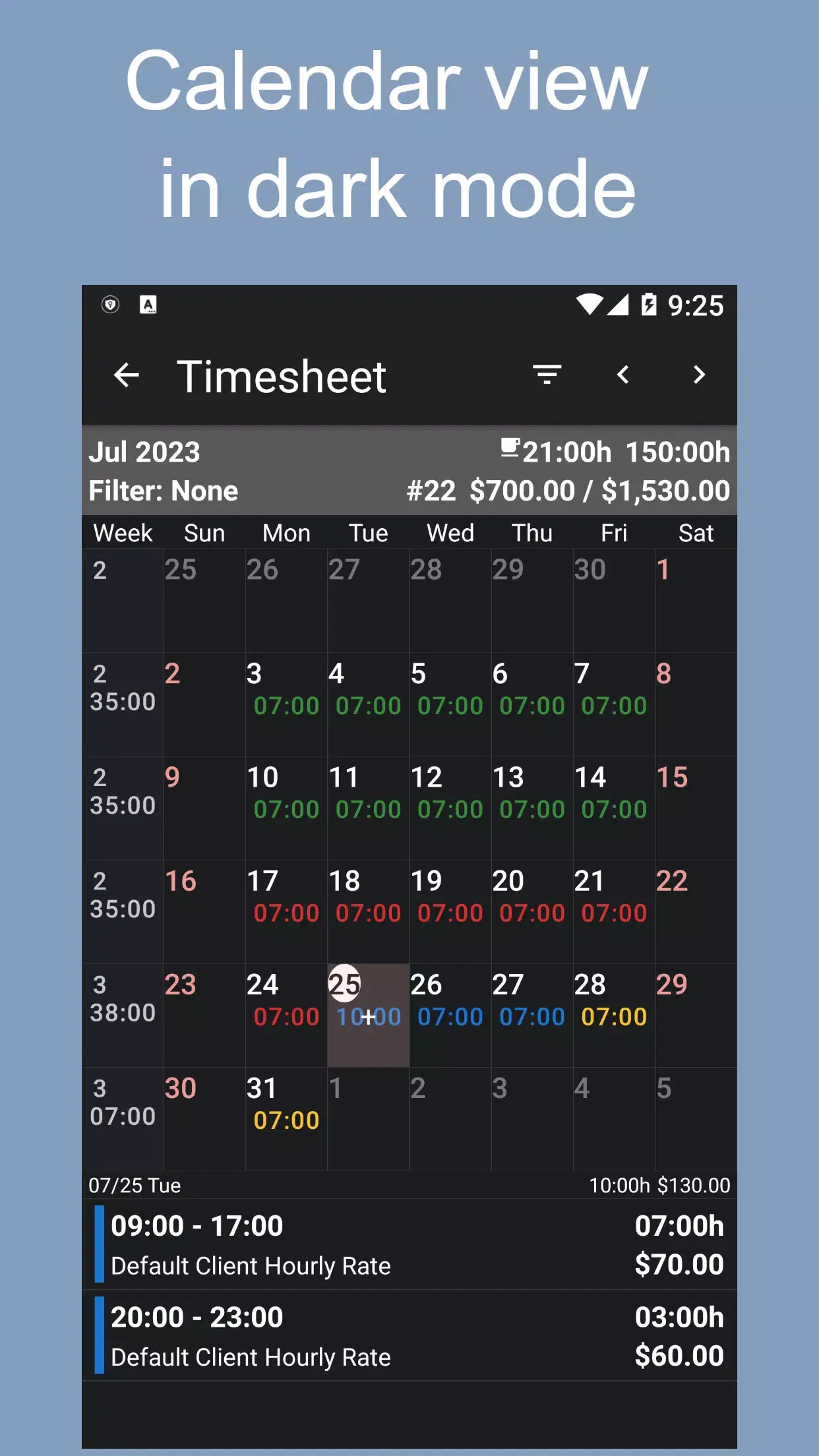Screen dimensions: 819x1456
Task: Go to previous month with left chevron
Action: (x=624, y=375)
